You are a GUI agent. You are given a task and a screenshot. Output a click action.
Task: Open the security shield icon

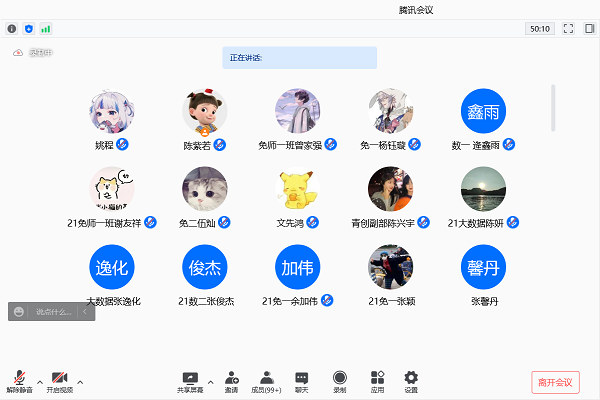[28, 29]
